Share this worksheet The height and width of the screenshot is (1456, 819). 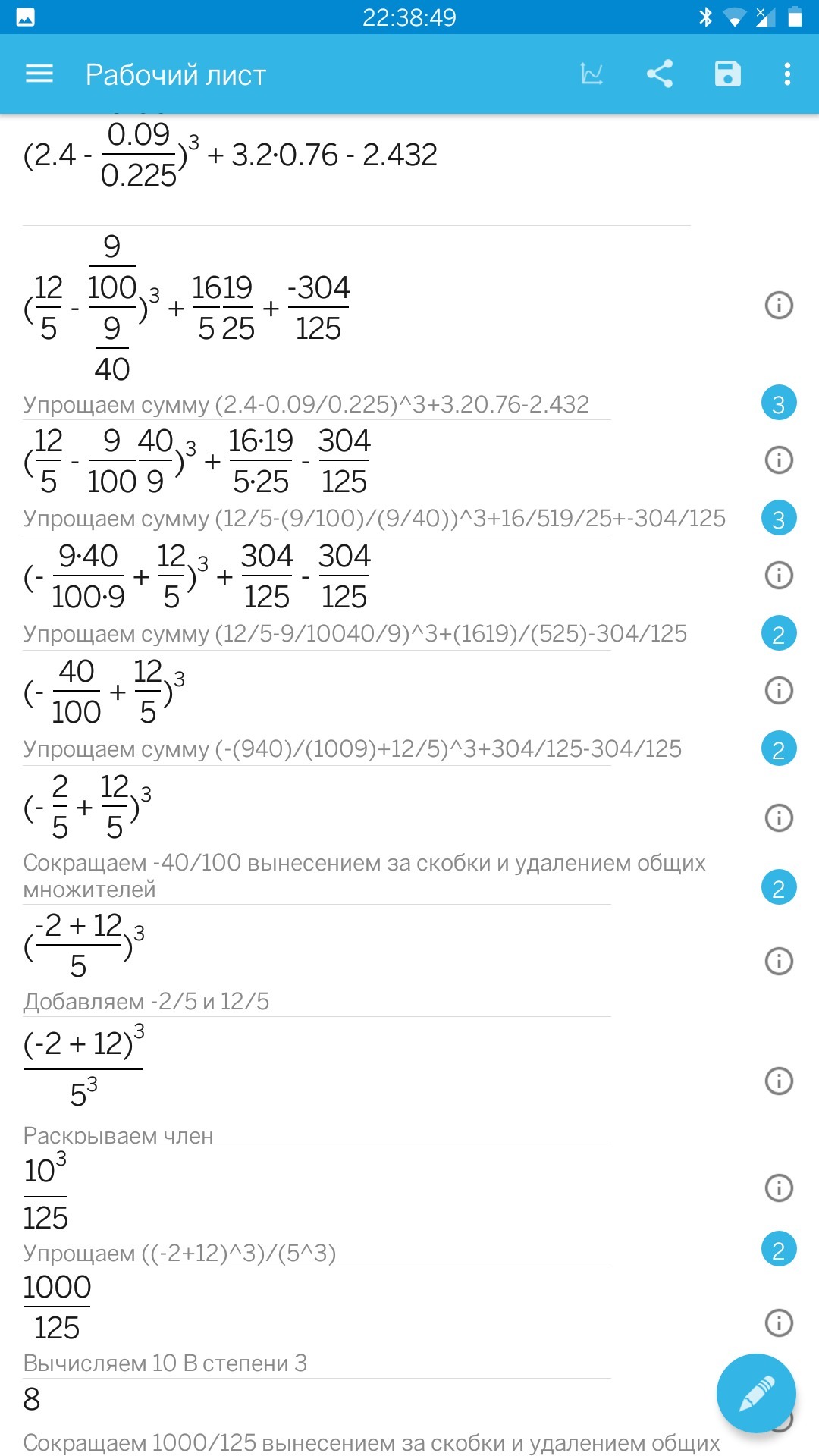click(660, 74)
